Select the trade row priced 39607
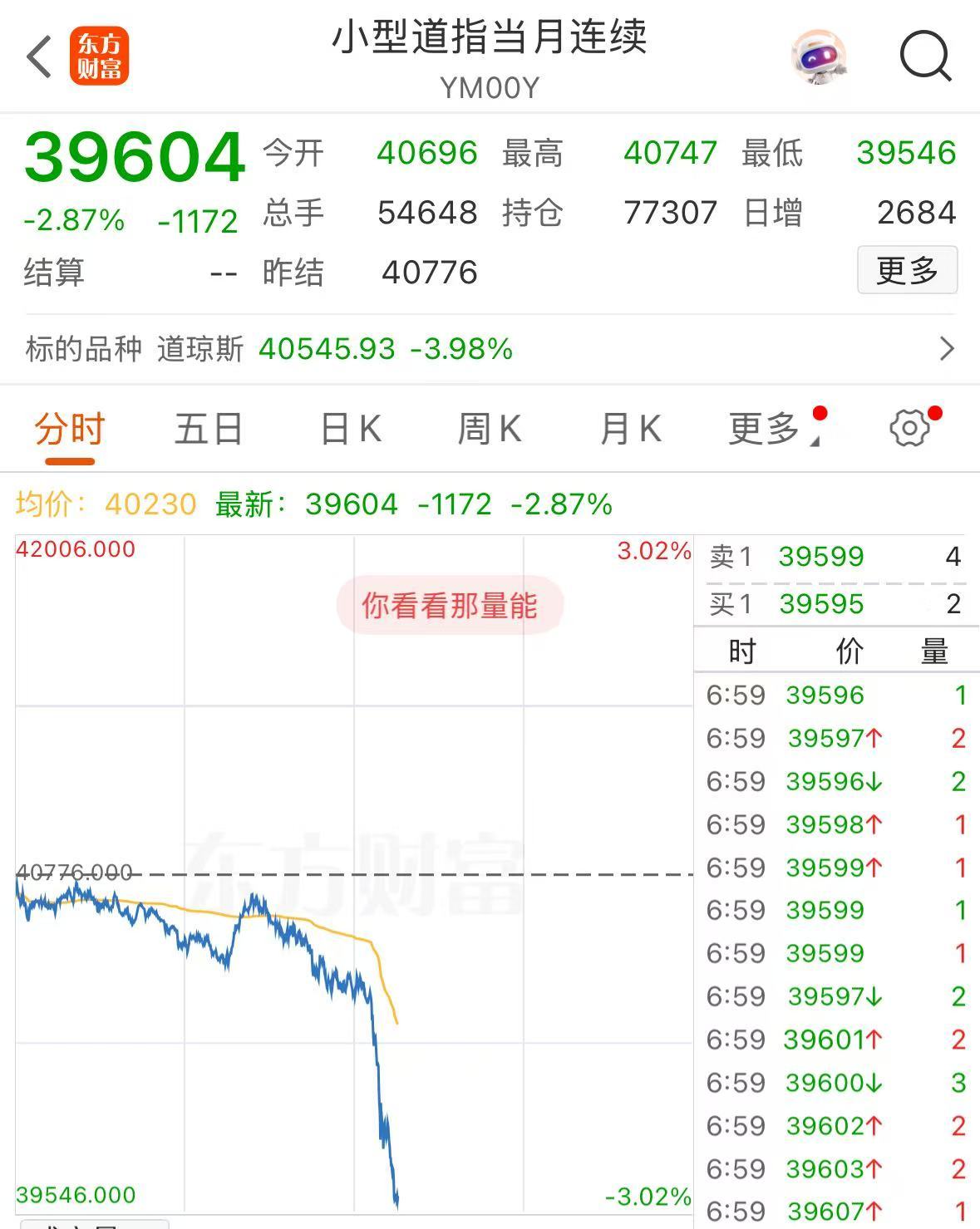980x1229 pixels. [x=831, y=1212]
